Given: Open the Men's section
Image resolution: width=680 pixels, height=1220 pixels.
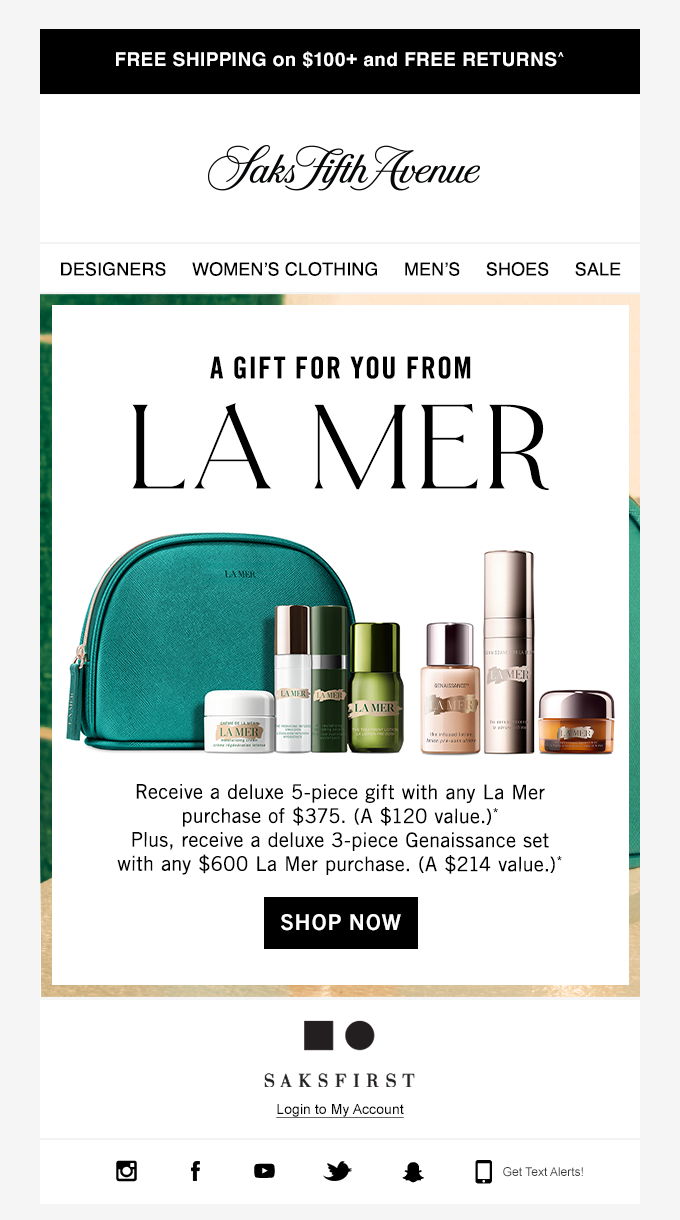Looking at the screenshot, I should pos(432,269).
